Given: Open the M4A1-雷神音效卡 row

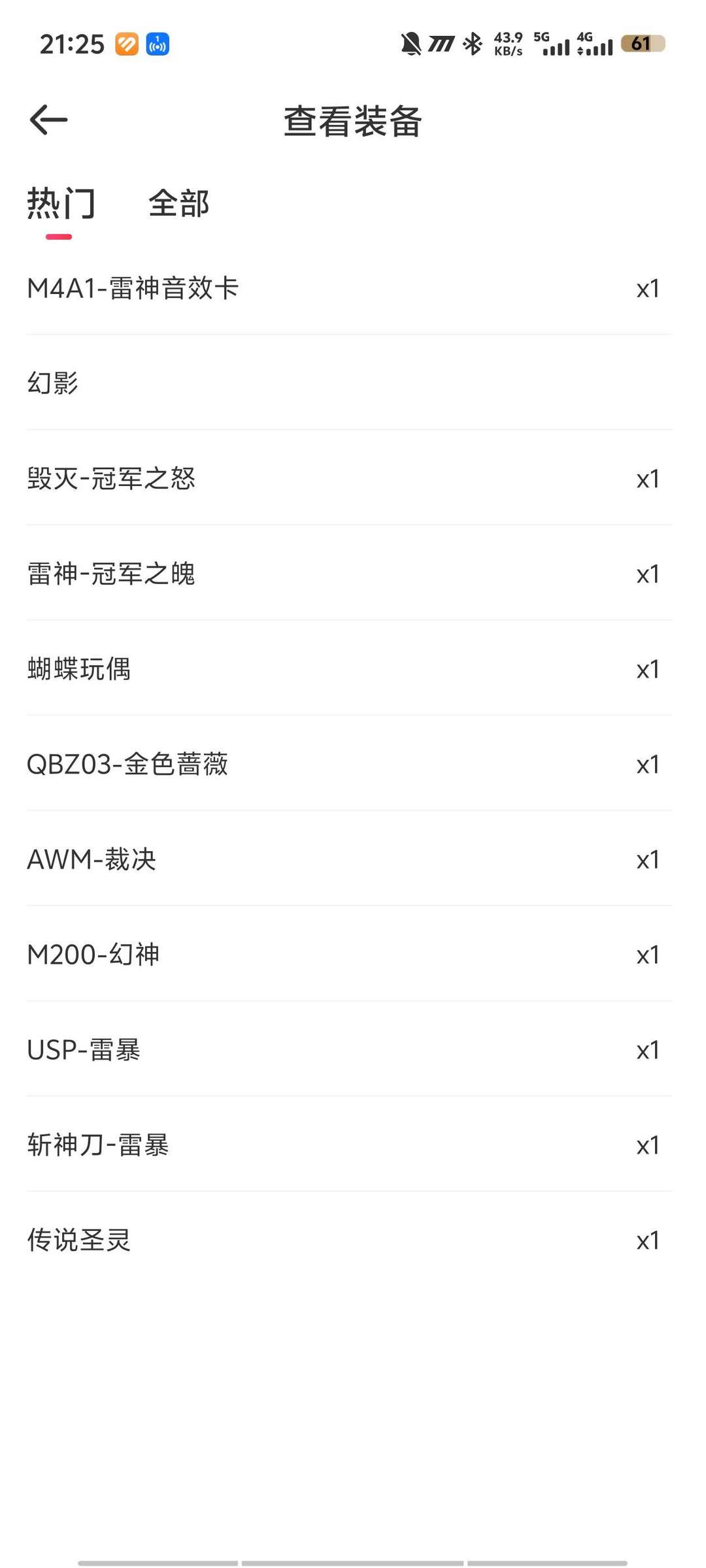Looking at the screenshot, I should coord(349,288).
